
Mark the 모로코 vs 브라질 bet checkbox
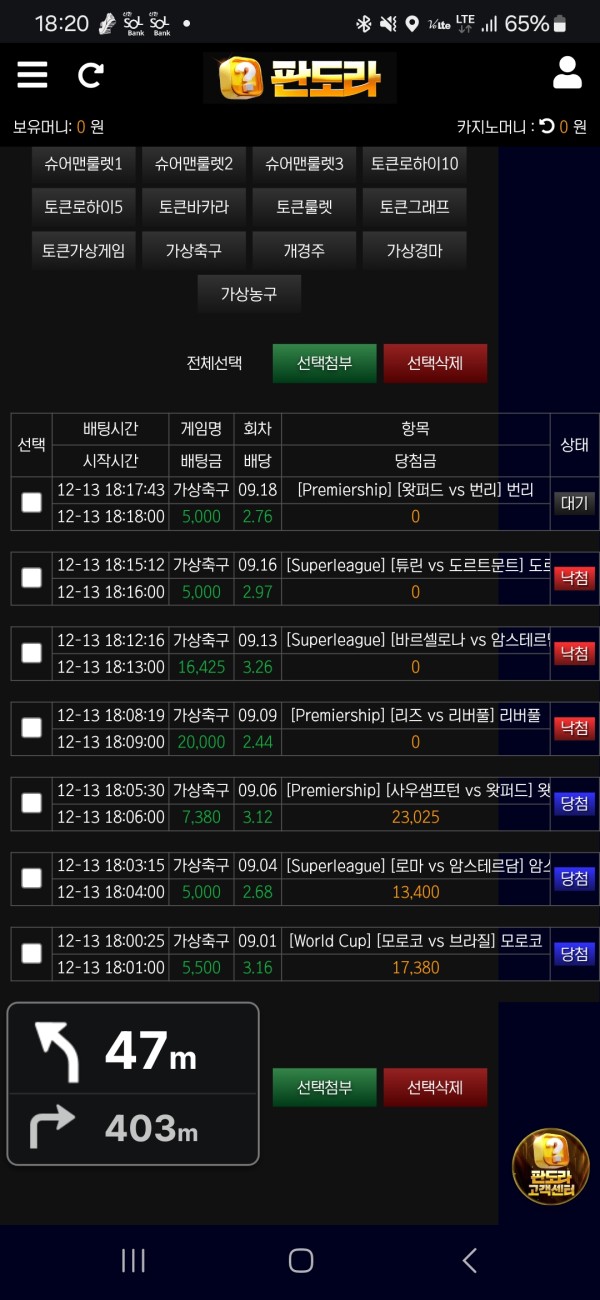[x=32, y=953]
